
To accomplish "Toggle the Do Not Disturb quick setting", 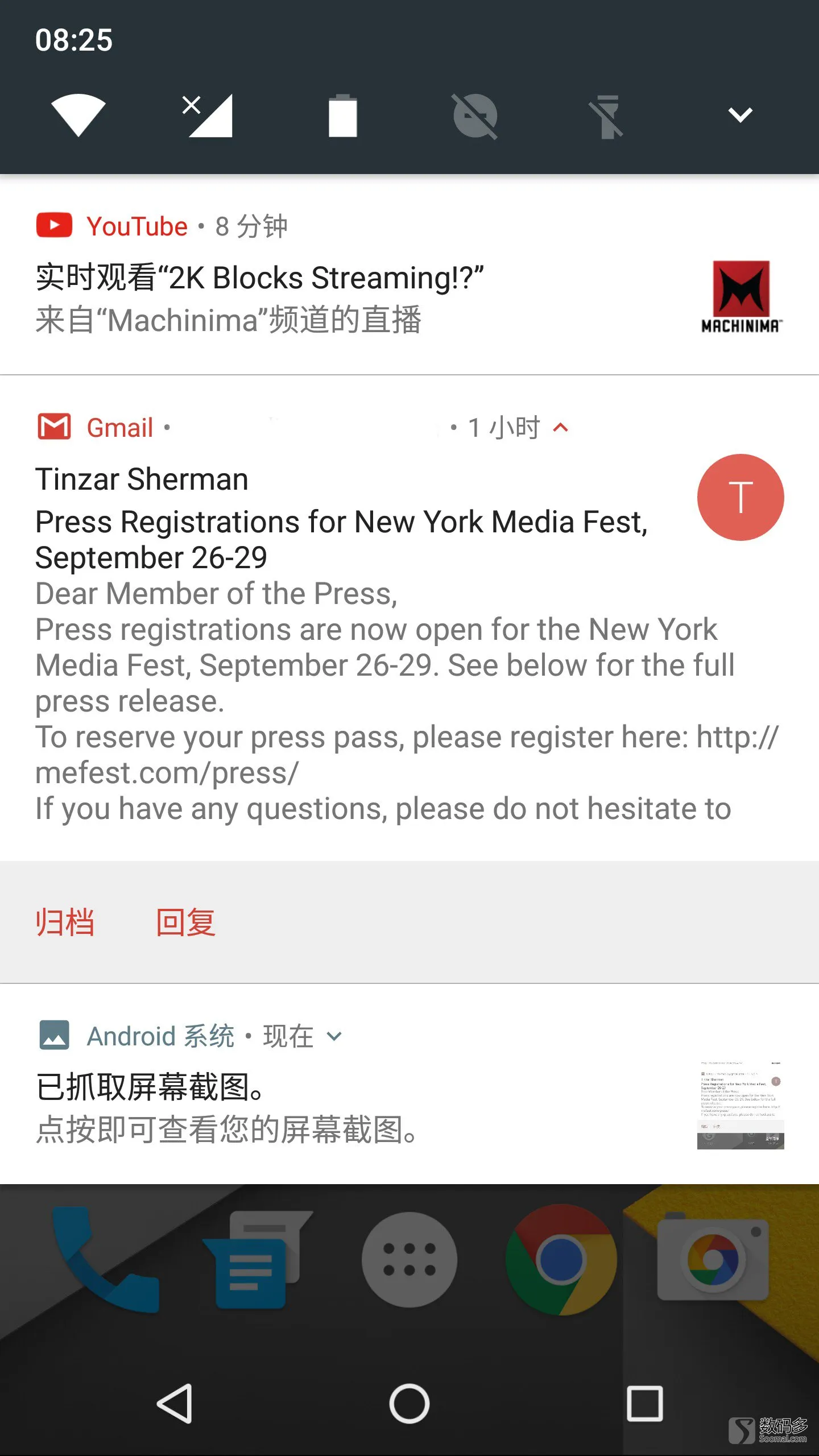I will point(475,115).
